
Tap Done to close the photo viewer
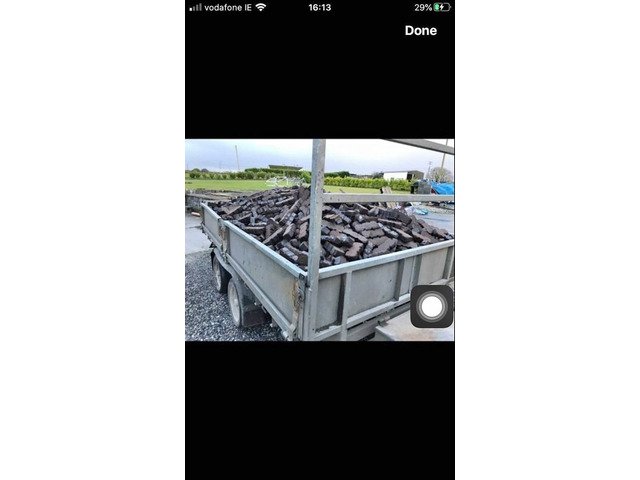point(420,31)
